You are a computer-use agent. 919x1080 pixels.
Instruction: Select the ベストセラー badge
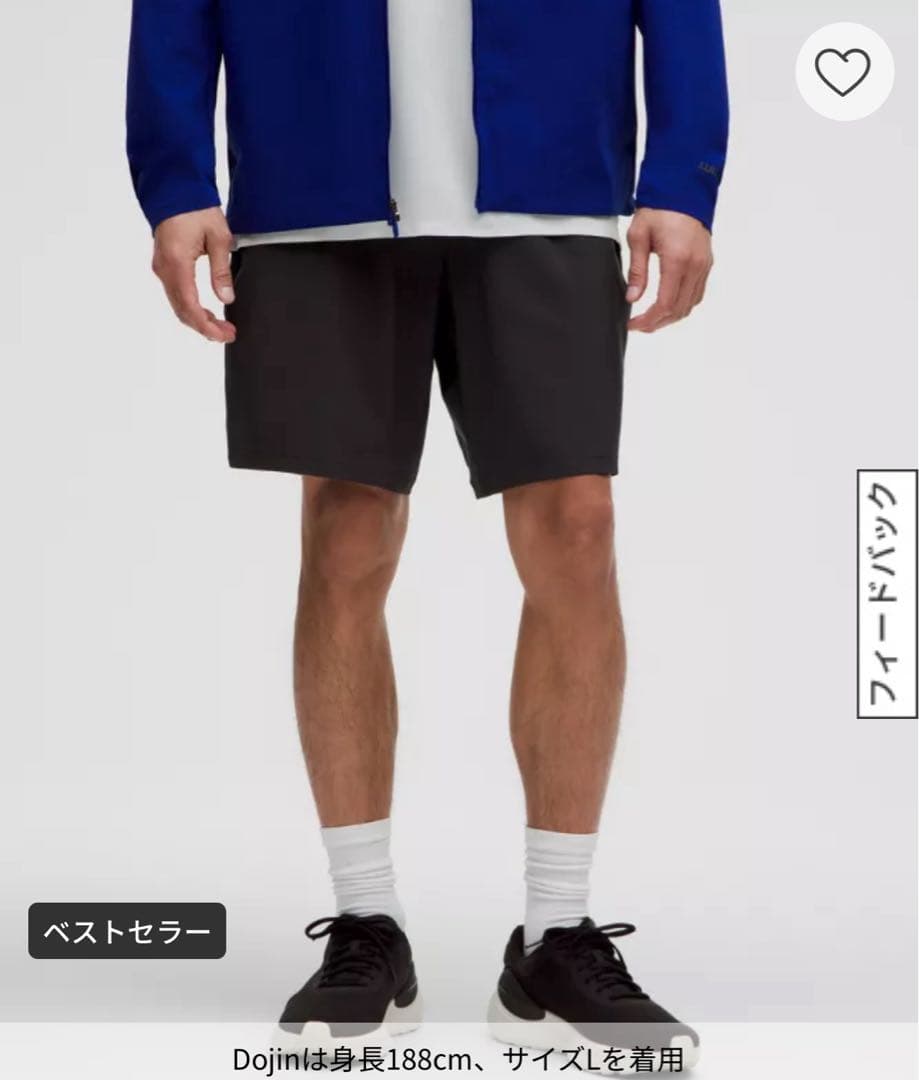click(130, 931)
